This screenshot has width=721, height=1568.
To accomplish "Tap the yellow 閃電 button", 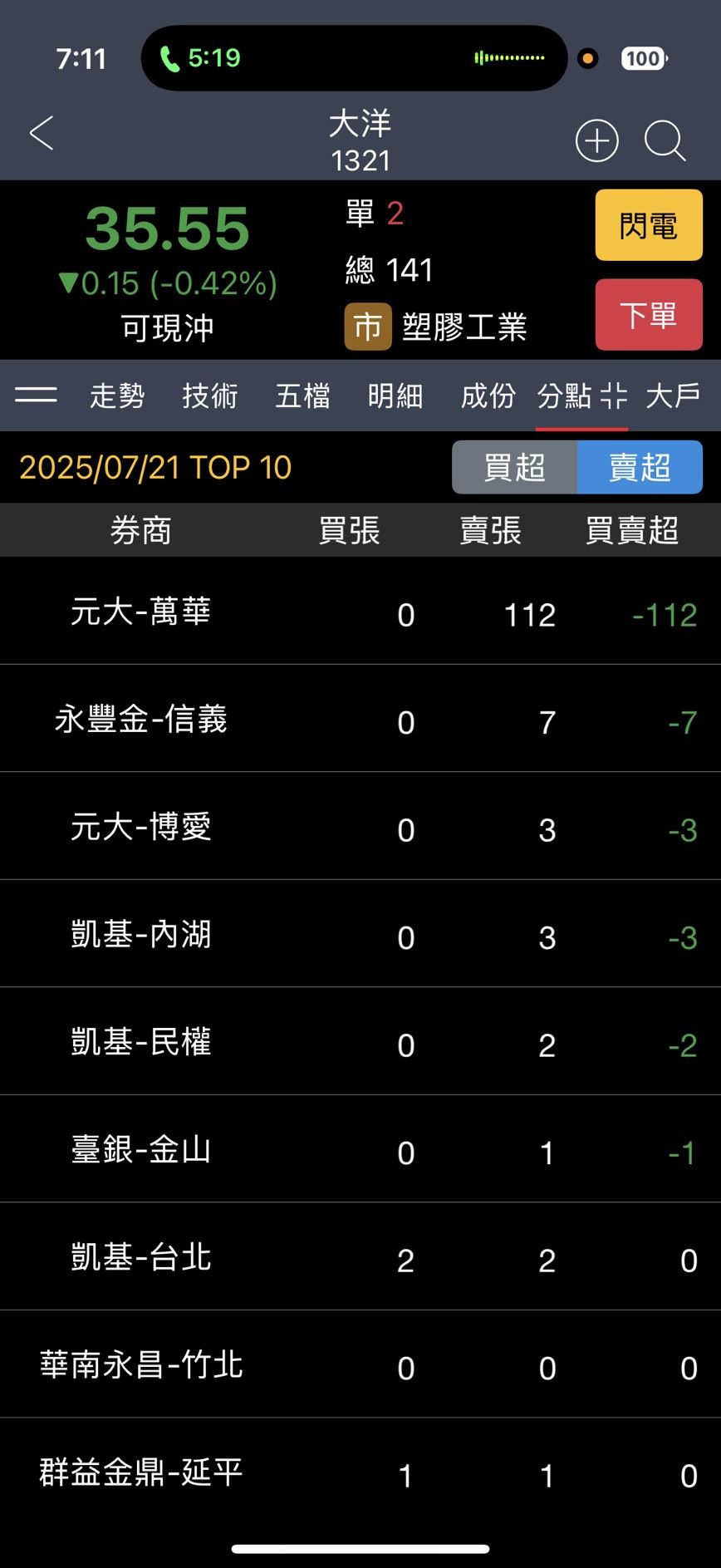I will point(649,225).
